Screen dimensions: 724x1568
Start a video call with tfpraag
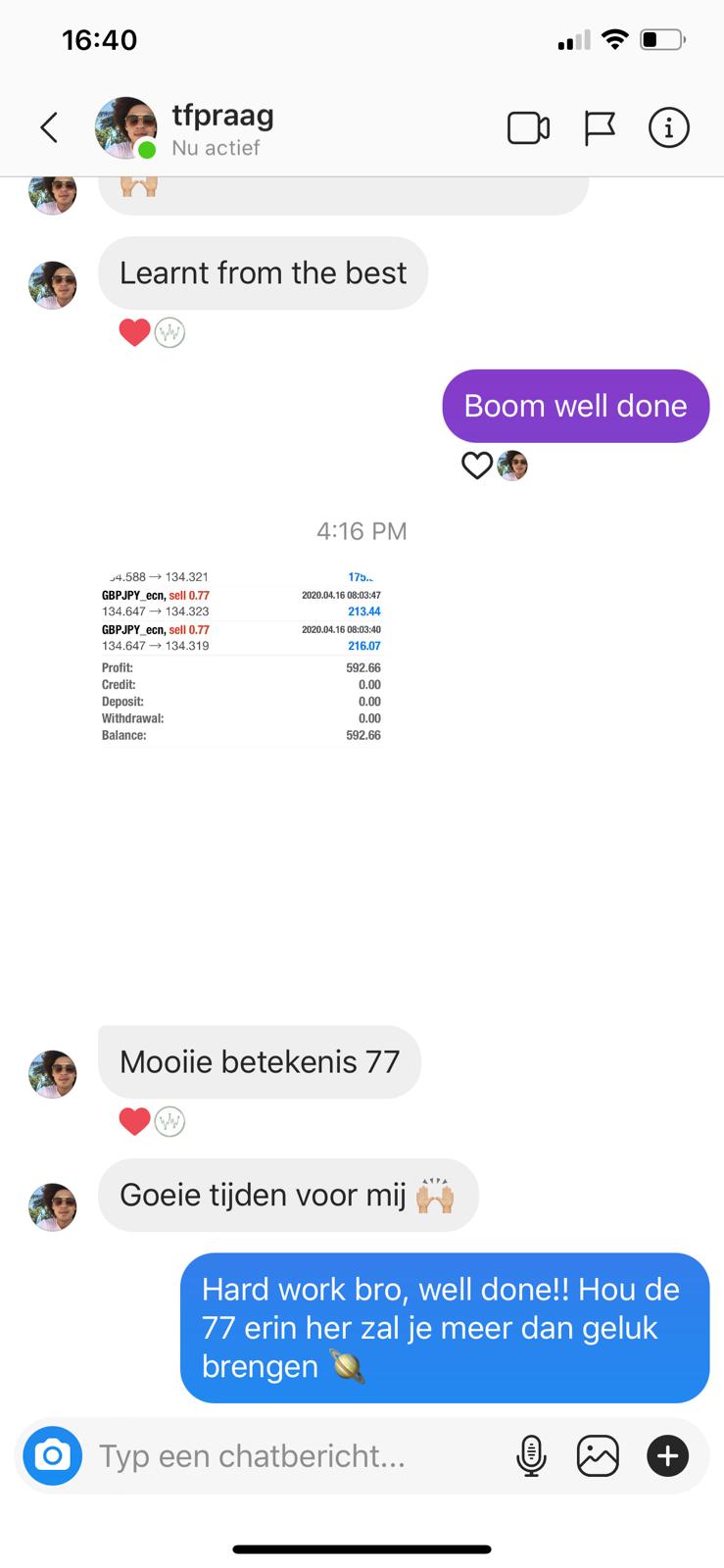[x=528, y=128]
